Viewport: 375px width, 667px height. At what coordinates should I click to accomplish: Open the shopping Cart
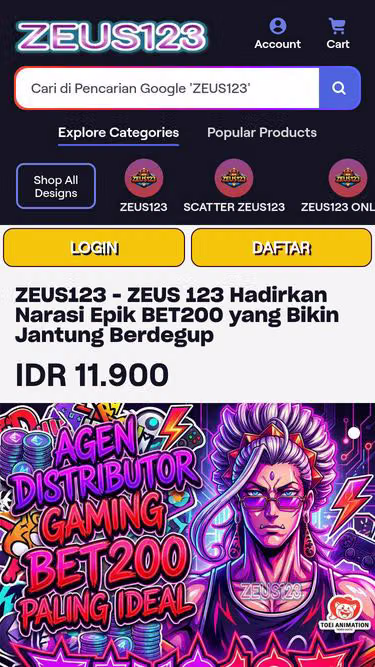point(338,34)
